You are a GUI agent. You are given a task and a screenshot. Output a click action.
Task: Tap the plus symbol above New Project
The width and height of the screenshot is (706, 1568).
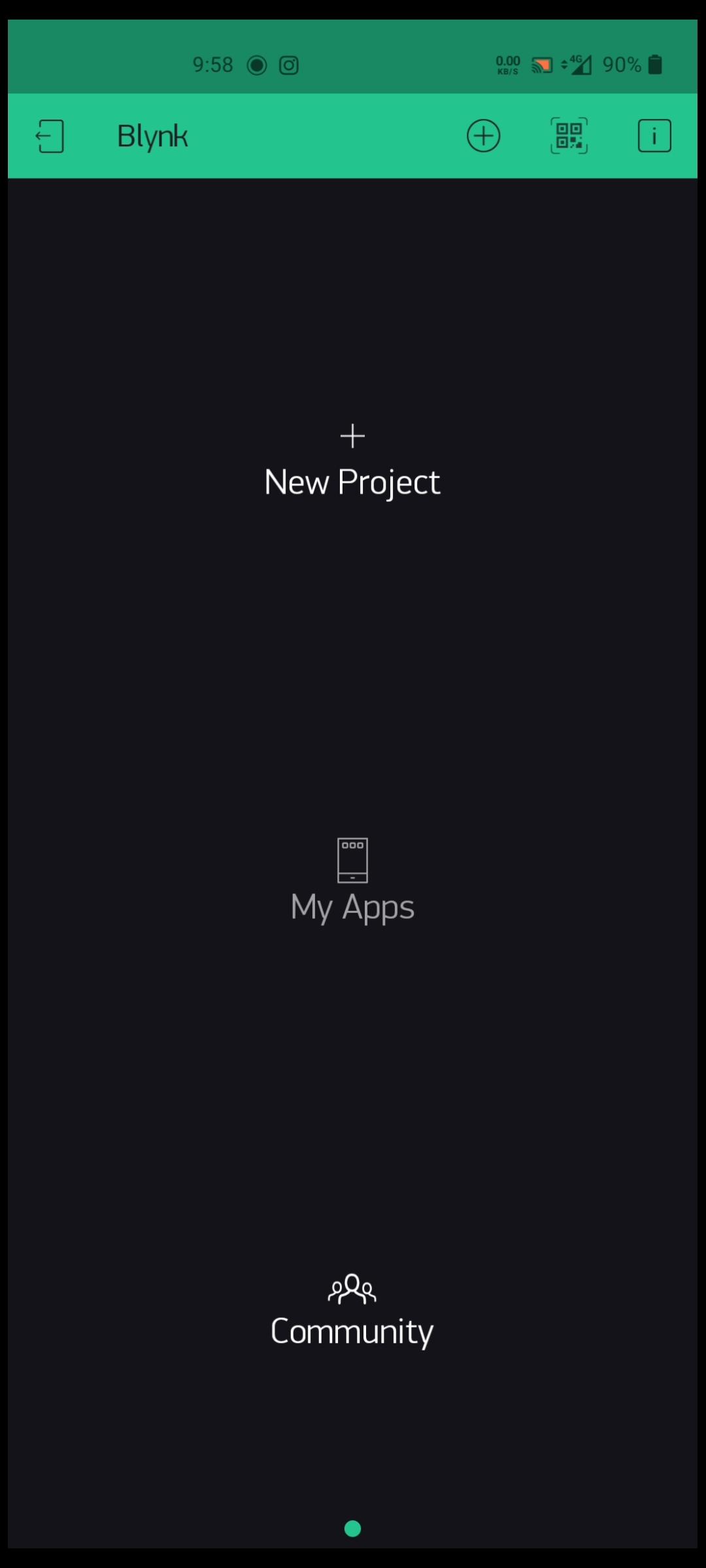point(352,435)
